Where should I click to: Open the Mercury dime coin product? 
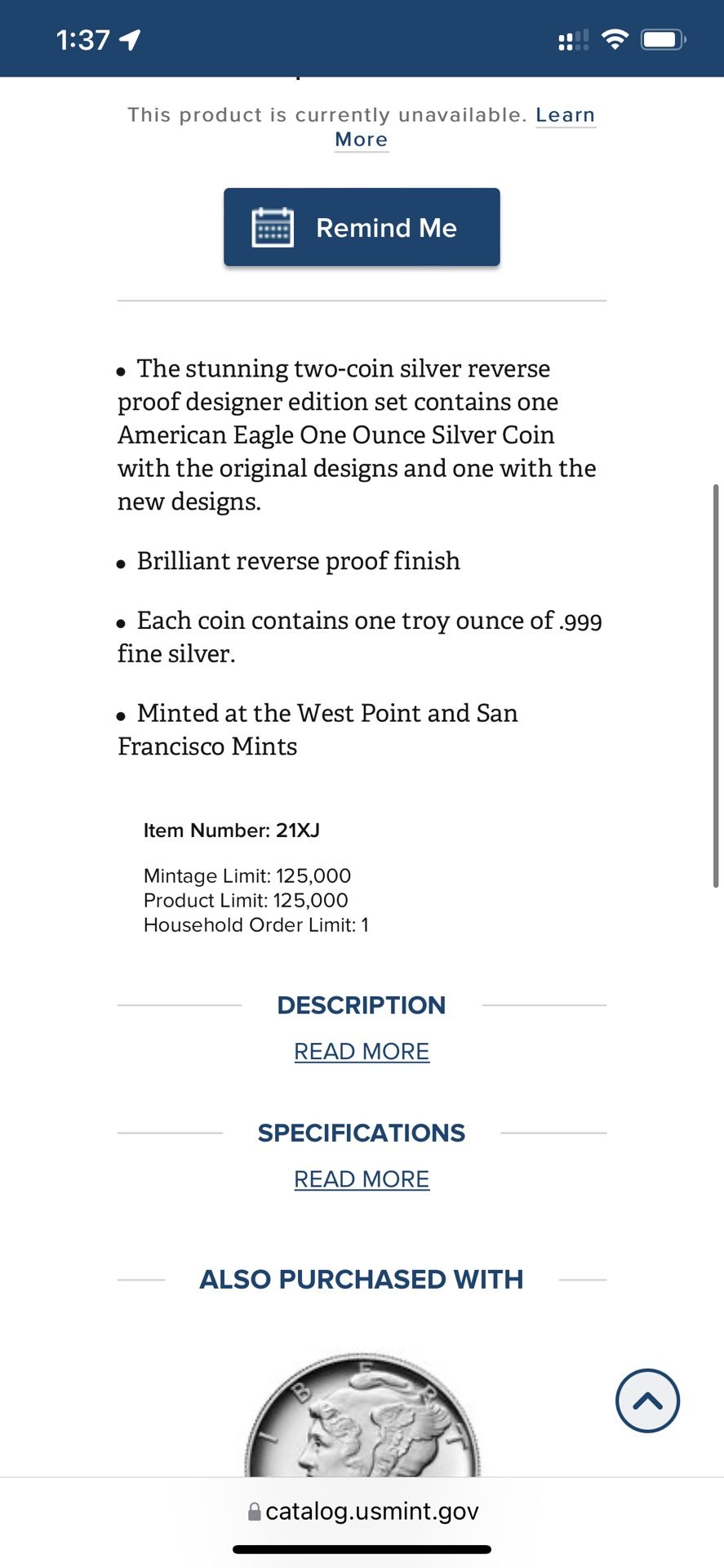(362, 1414)
